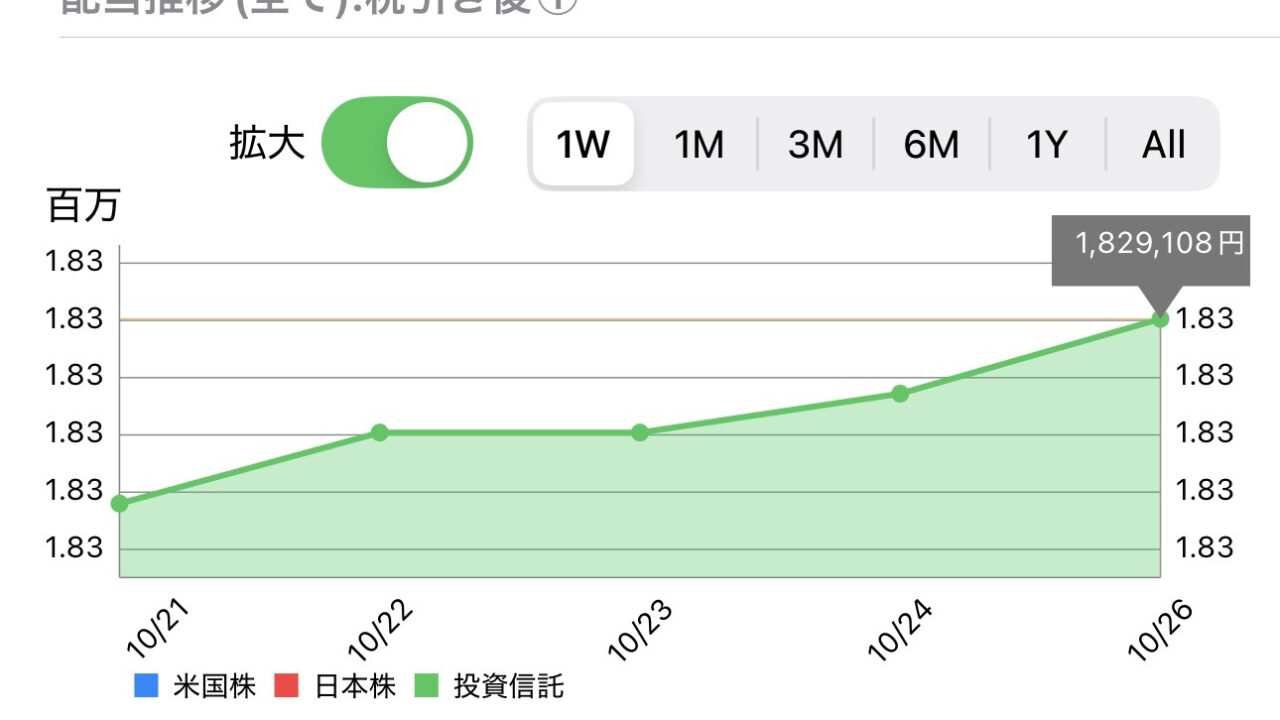1280x720 pixels.
Task: Select the 1W time range
Action: [x=583, y=144]
